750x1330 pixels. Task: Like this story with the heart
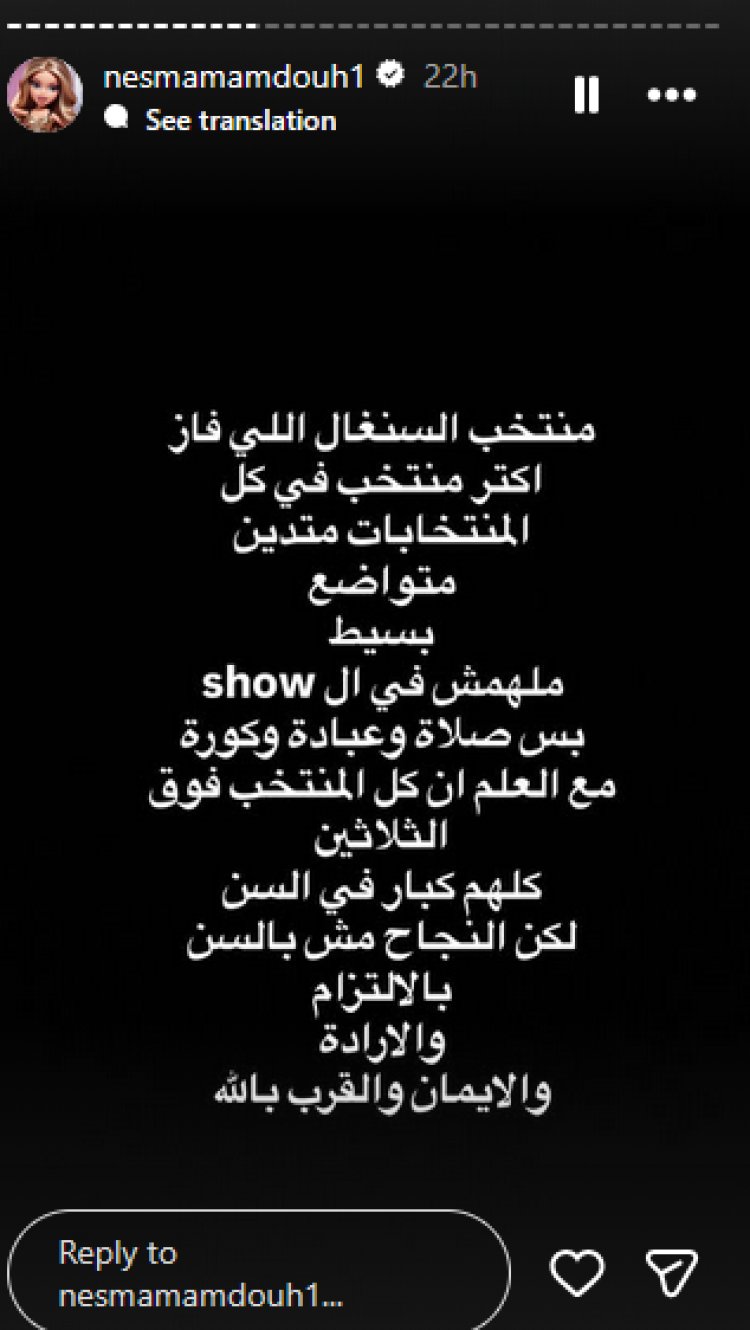pyautogui.click(x=578, y=1274)
